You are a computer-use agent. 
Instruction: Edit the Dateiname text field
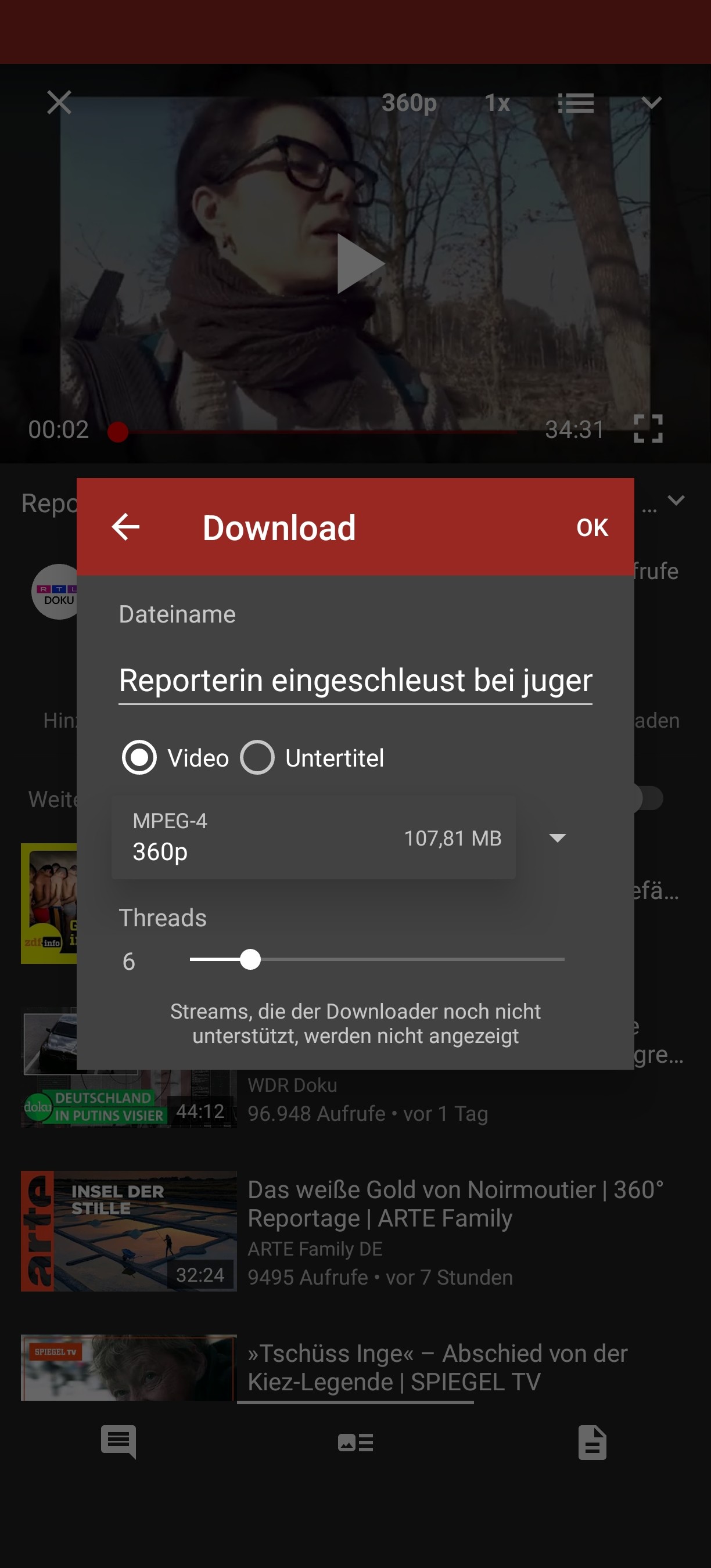[355, 681]
